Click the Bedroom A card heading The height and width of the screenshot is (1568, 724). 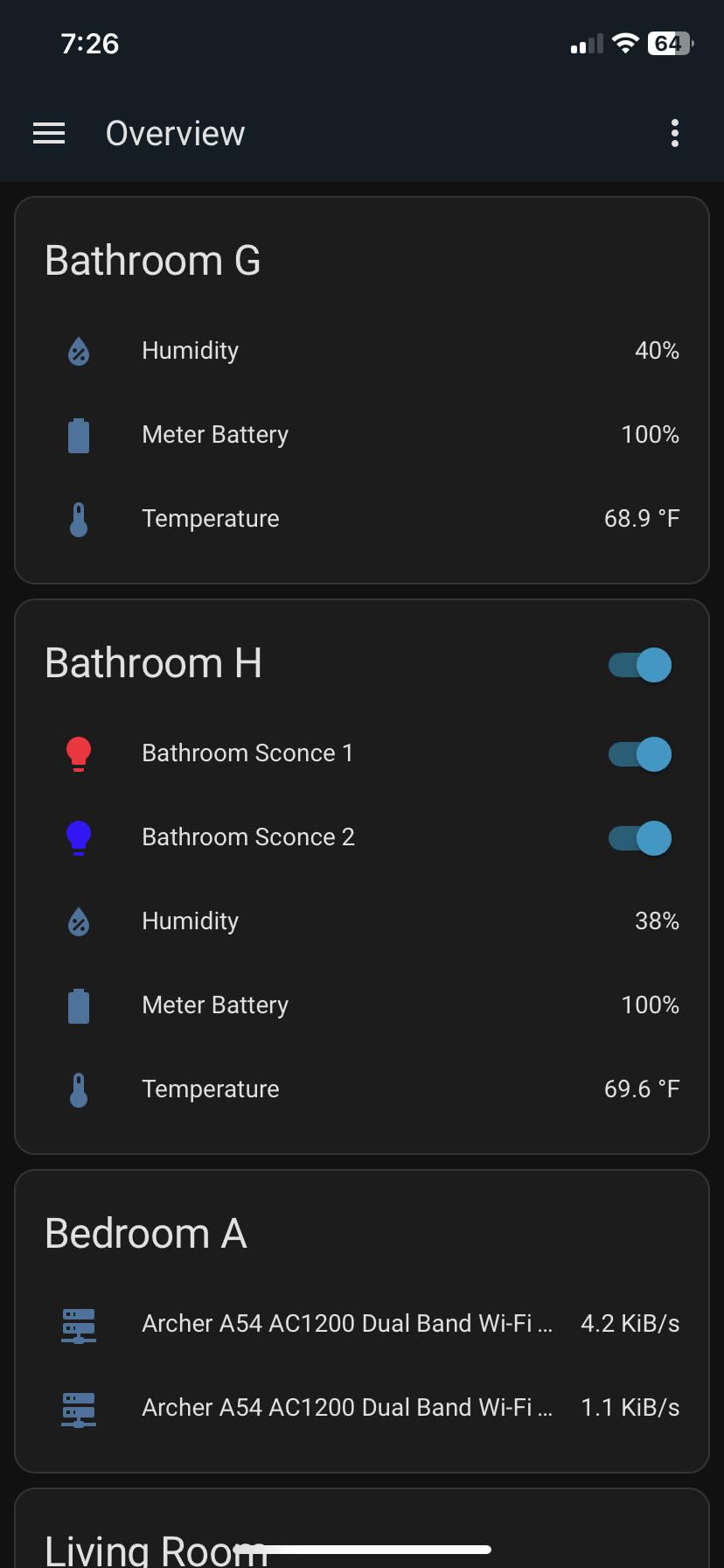tap(146, 1234)
